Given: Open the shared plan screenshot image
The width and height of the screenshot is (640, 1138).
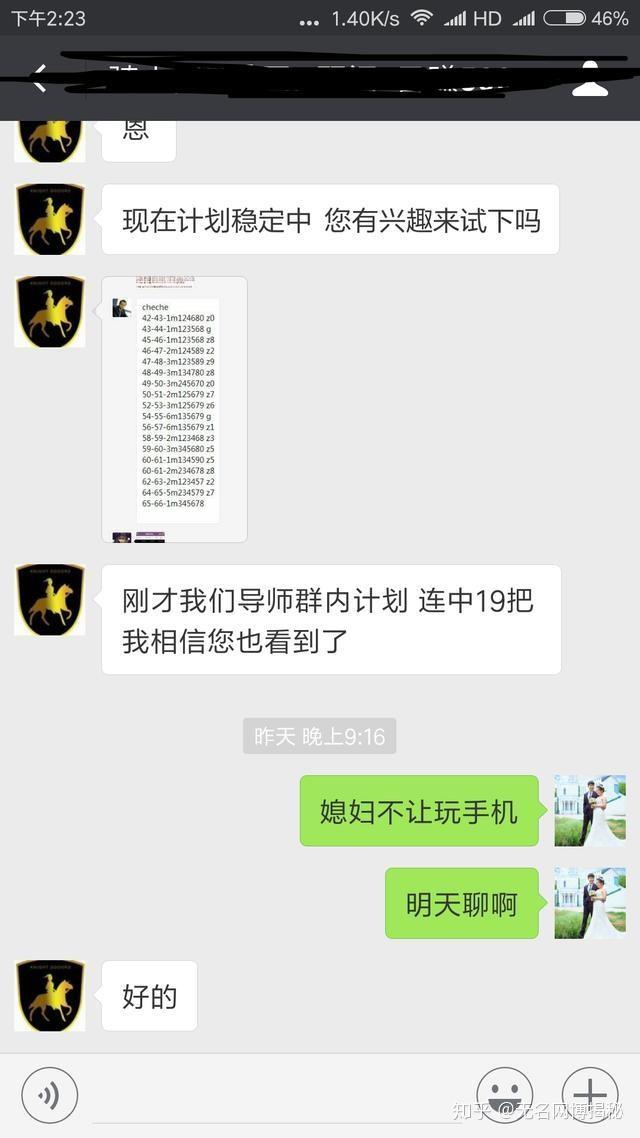Looking at the screenshot, I should 174,409.
